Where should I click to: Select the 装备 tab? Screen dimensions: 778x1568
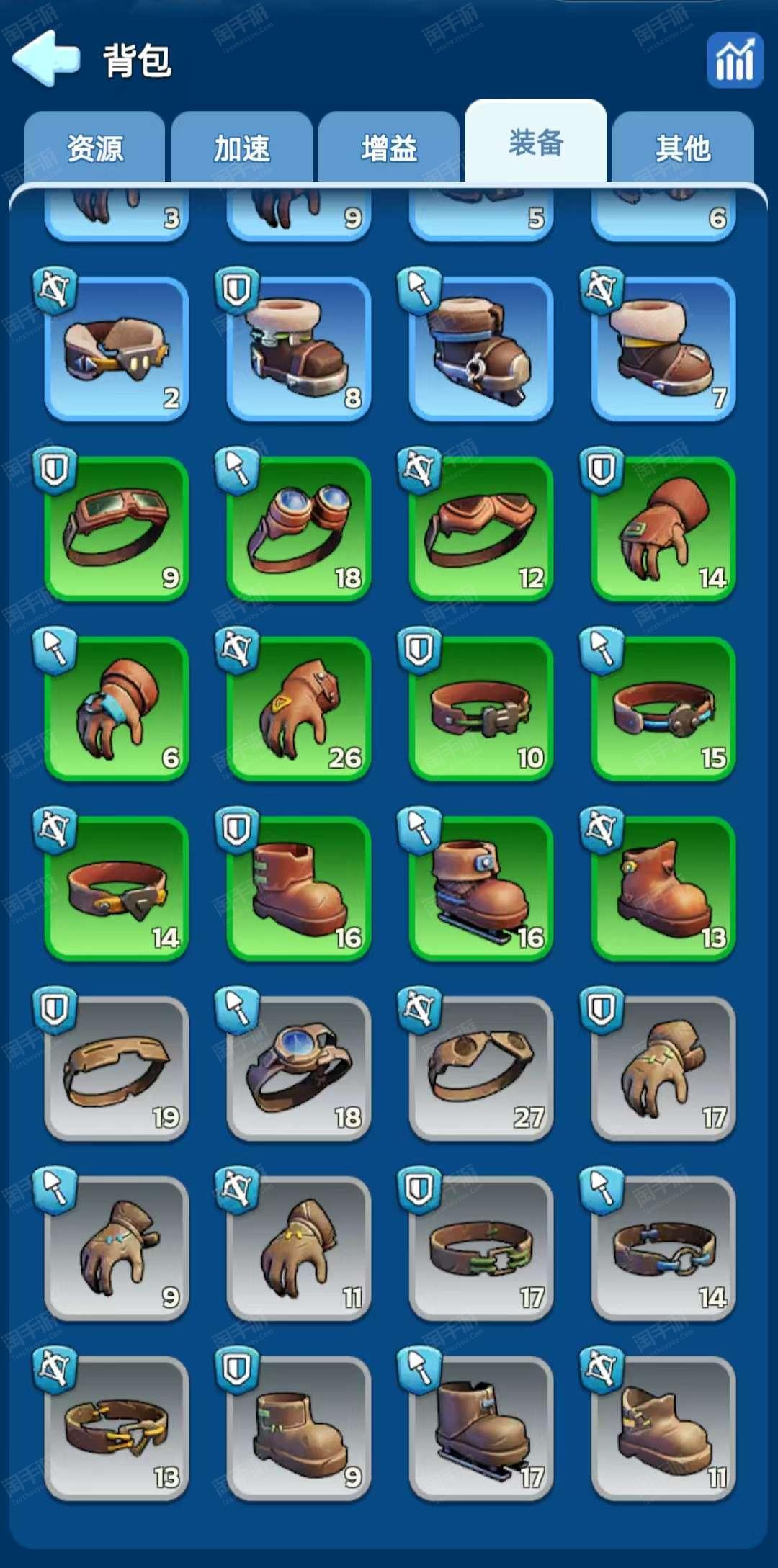(x=536, y=142)
